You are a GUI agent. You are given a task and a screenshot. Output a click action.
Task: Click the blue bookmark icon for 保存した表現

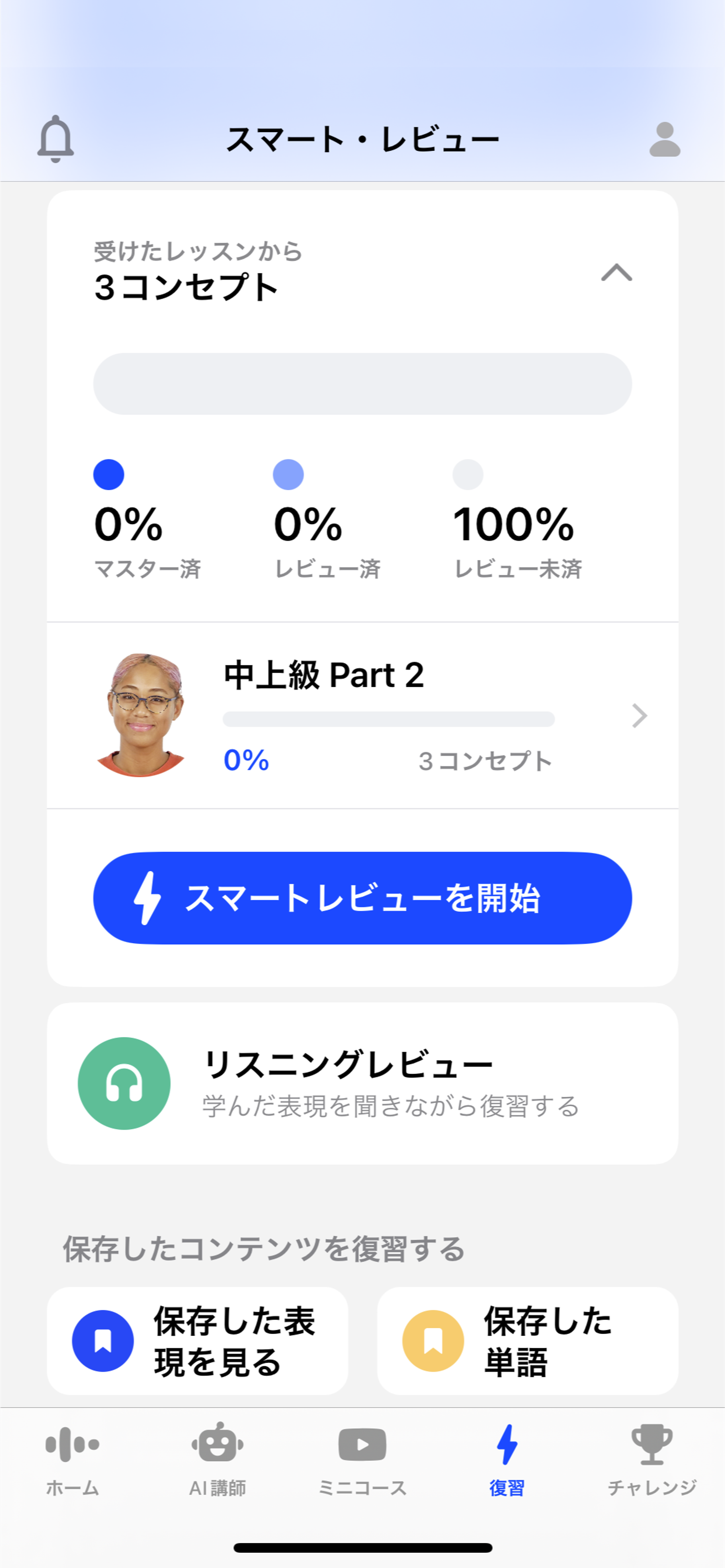coord(102,1341)
